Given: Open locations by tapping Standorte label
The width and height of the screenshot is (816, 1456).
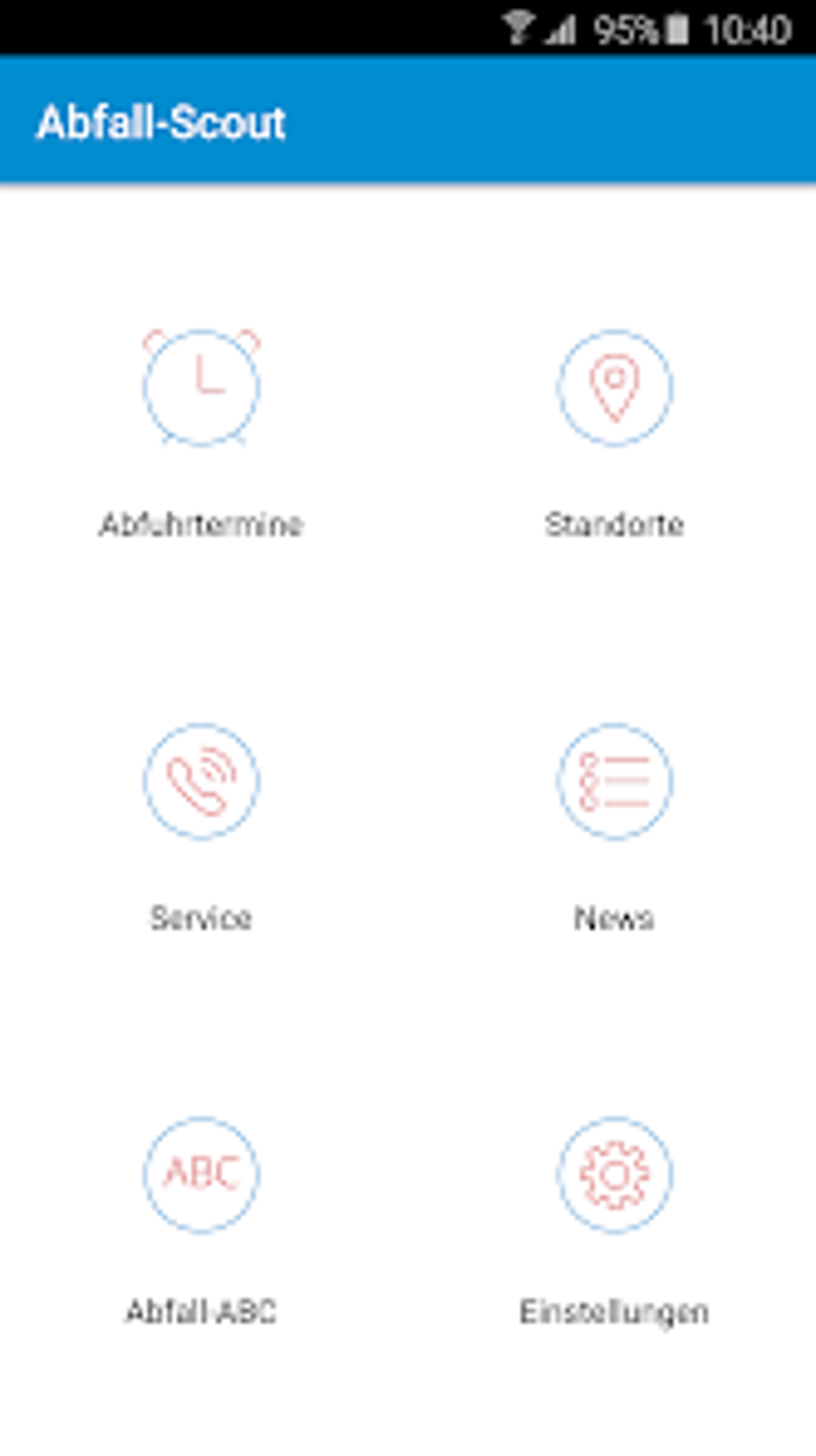Looking at the screenshot, I should click(614, 526).
